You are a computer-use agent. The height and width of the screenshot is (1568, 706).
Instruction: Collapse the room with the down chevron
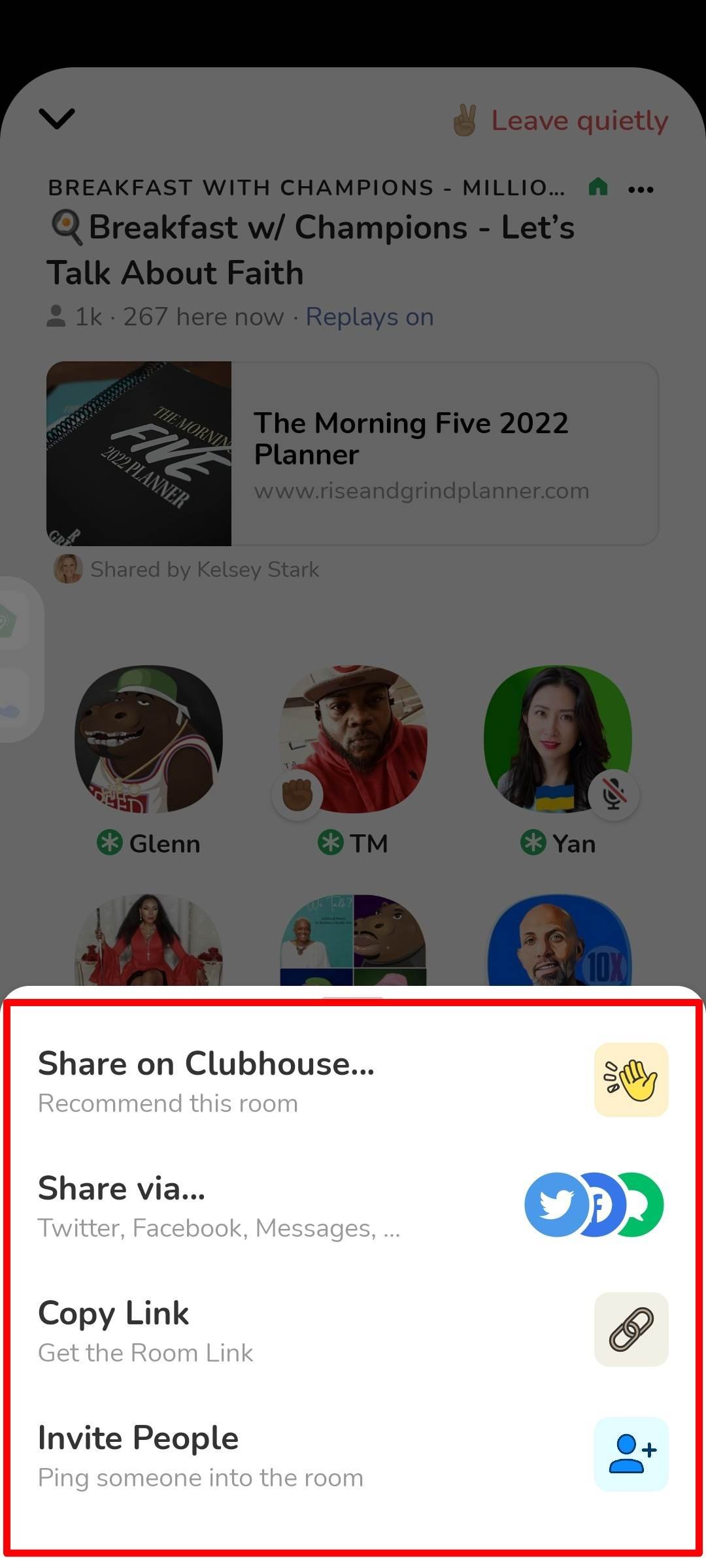(57, 119)
